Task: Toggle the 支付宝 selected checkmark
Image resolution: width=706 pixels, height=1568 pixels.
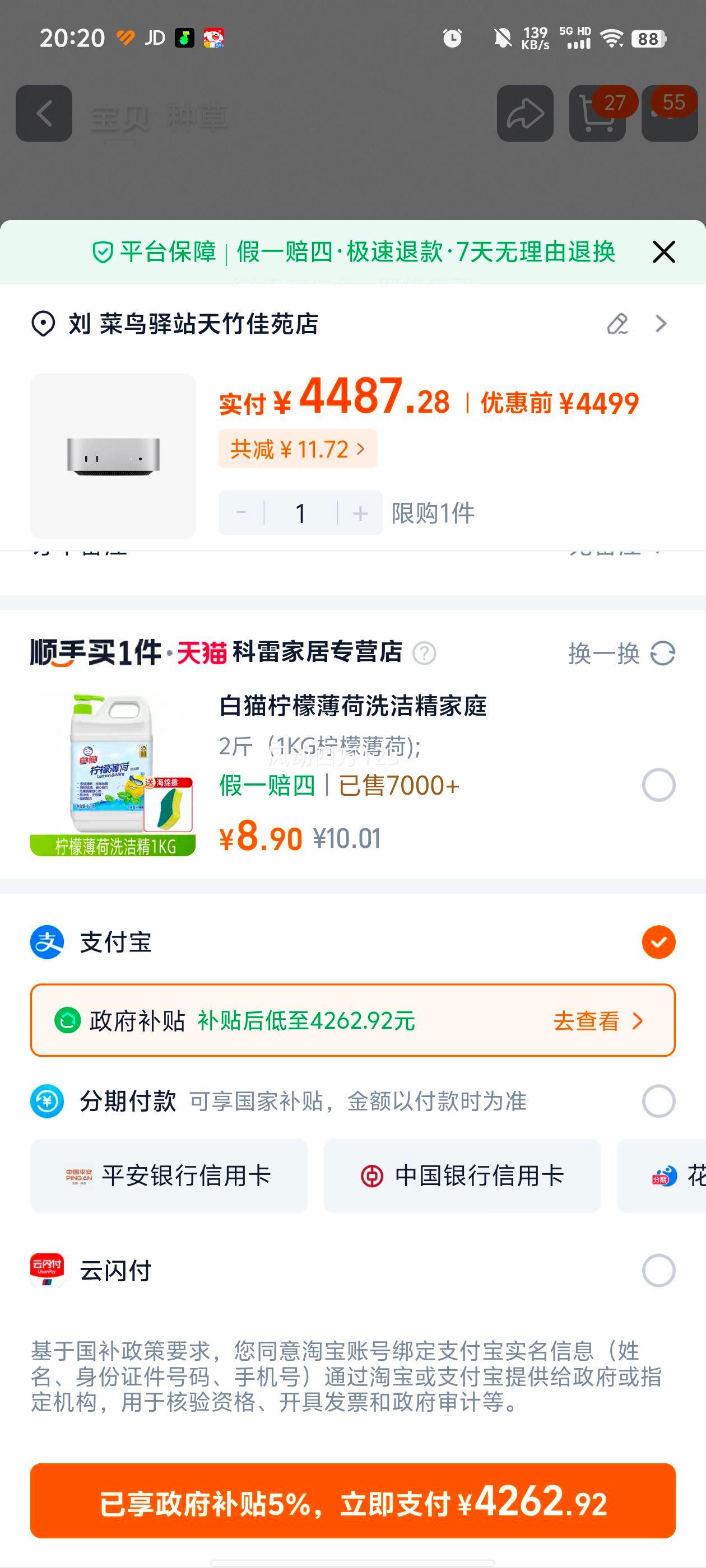Action: tap(658, 941)
